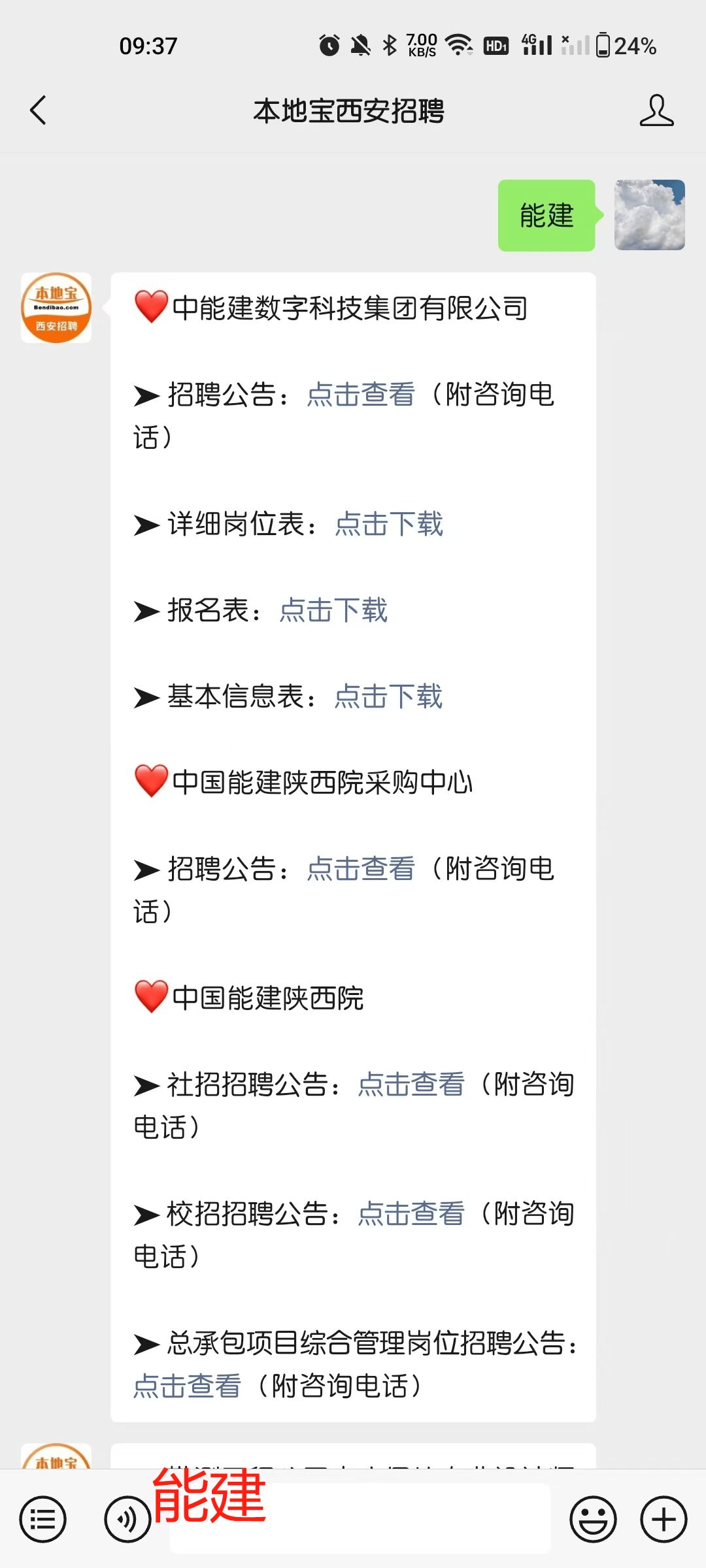Tap my cloud avatar
Viewport: 706px width, 1568px height.
click(650, 215)
